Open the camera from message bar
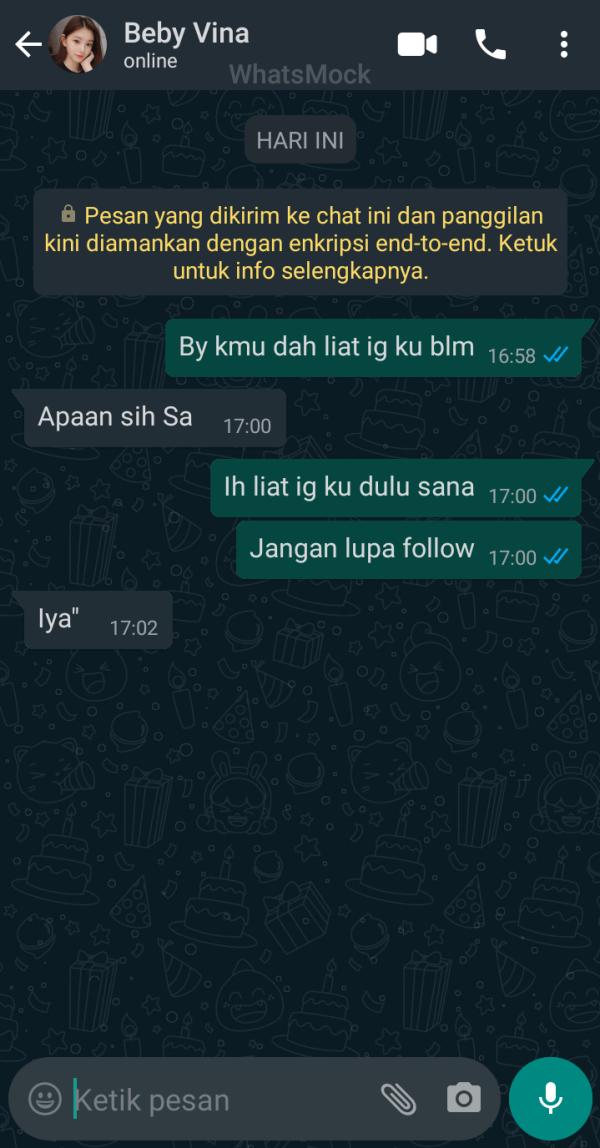 [x=463, y=1099]
